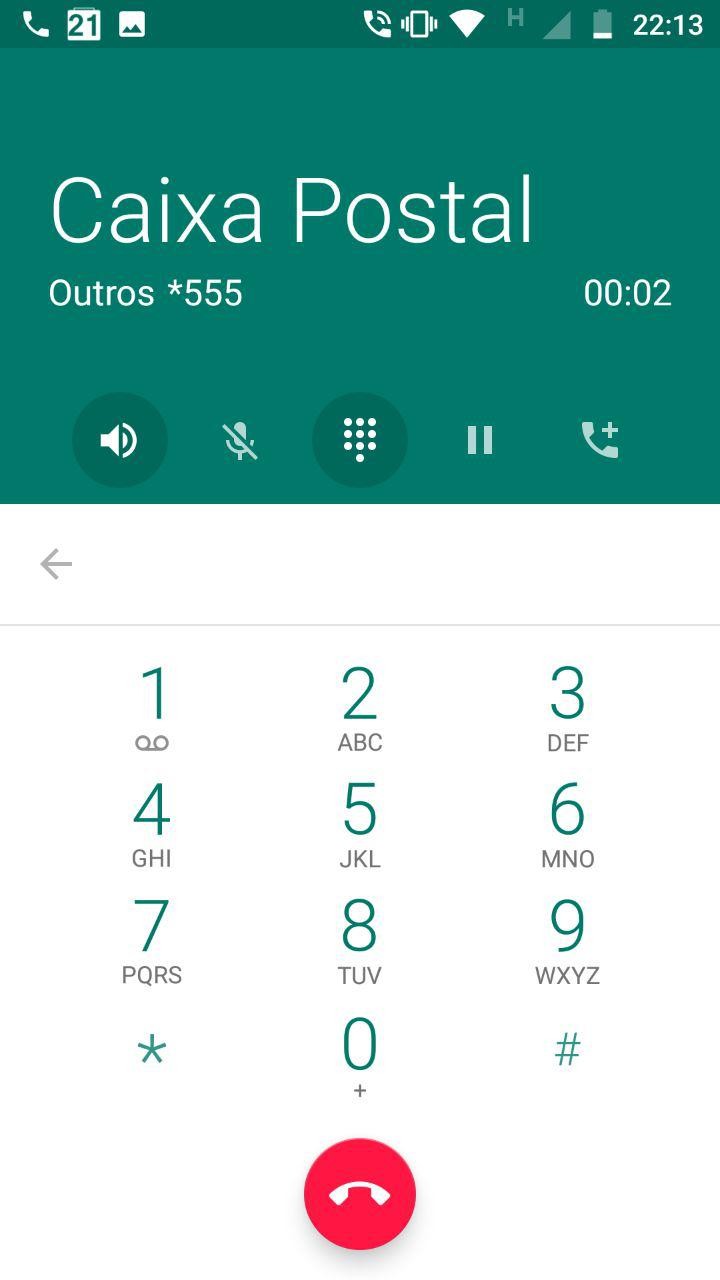720x1280 pixels.
Task: Dial digit 0 on keypad
Action: tap(360, 1055)
